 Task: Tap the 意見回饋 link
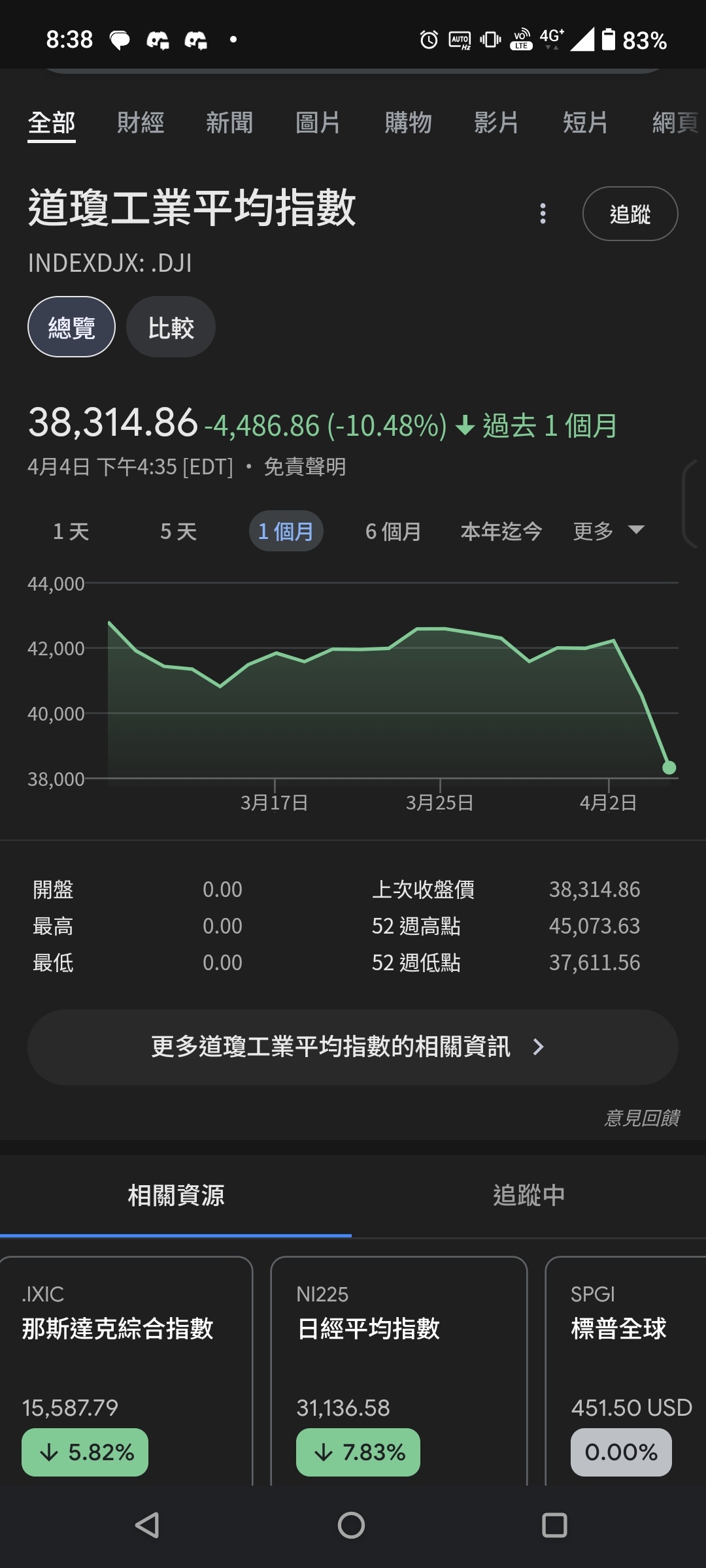tap(642, 1118)
